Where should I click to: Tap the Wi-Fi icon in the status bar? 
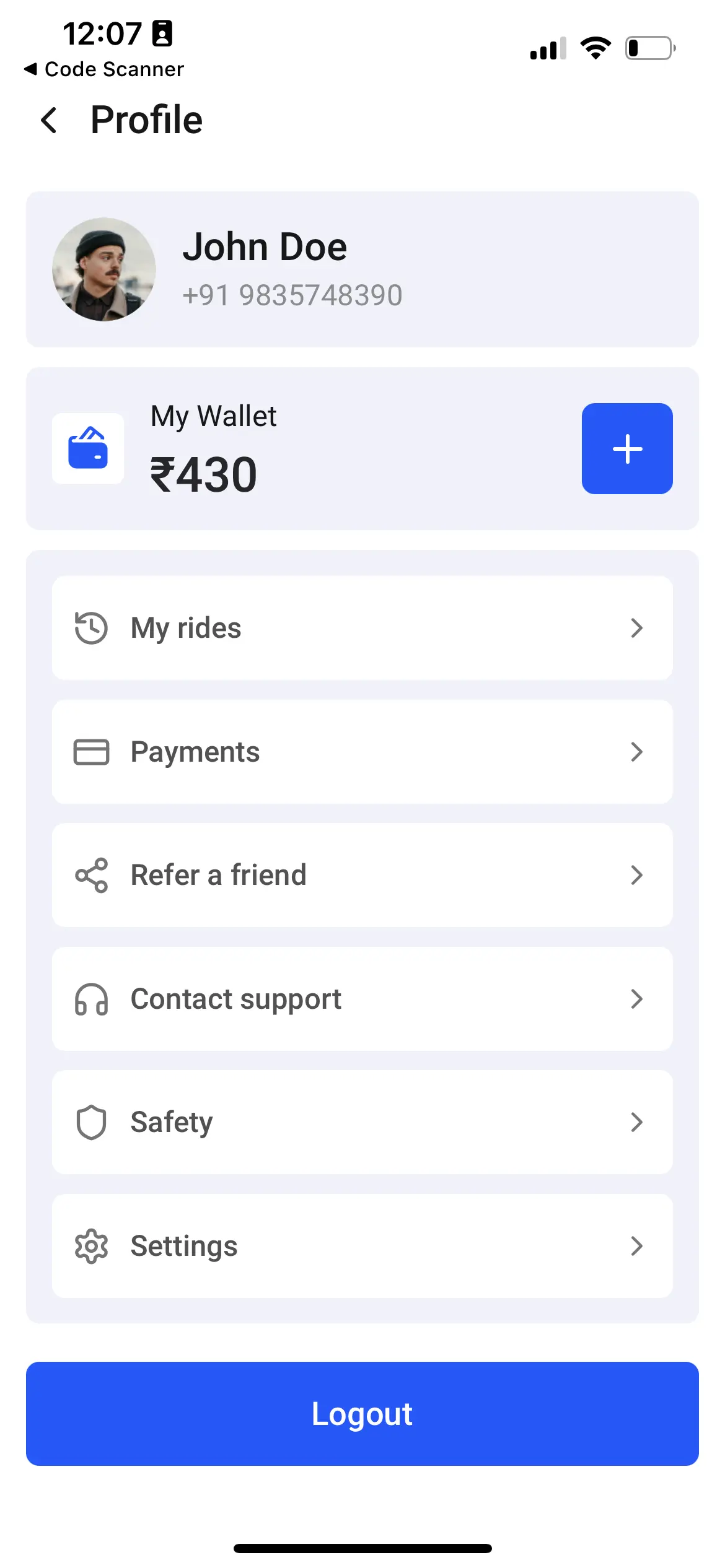tap(596, 46)
